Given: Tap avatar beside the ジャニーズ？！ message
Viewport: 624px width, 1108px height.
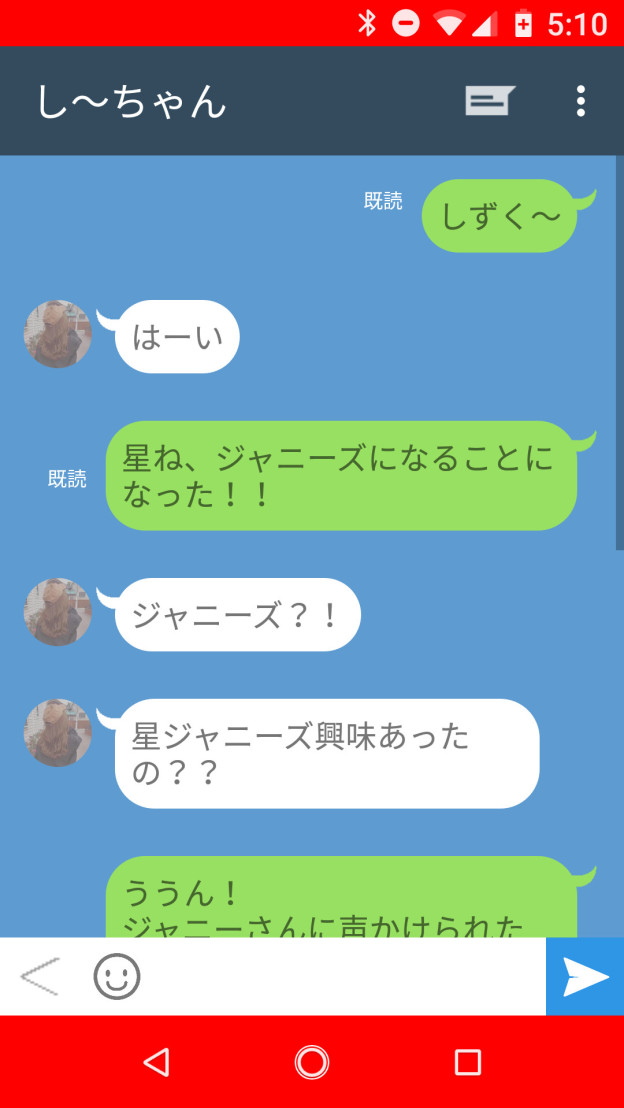Looking at the screenshot, I should point(58,612).
